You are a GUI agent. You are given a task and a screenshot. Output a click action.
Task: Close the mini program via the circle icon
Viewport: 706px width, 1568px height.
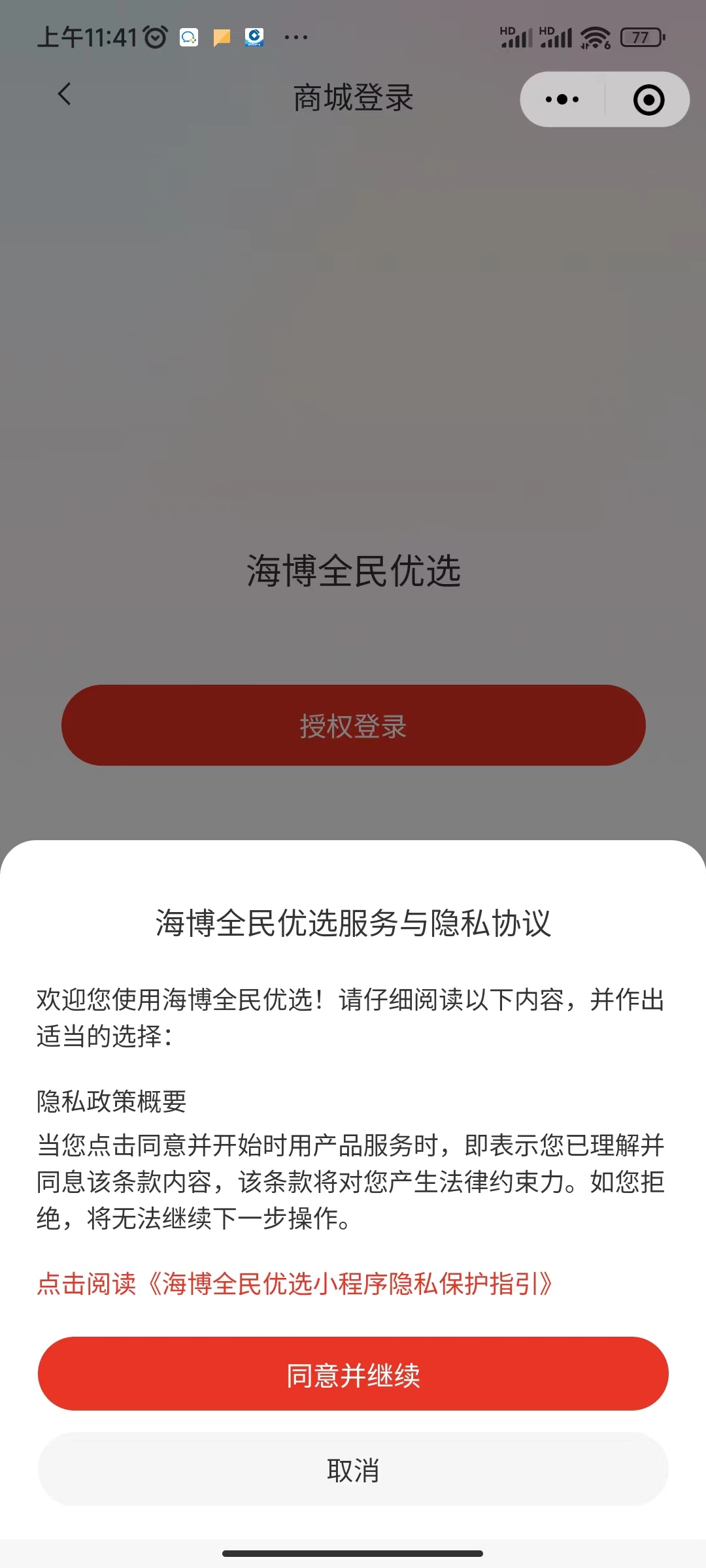(648, 99)
